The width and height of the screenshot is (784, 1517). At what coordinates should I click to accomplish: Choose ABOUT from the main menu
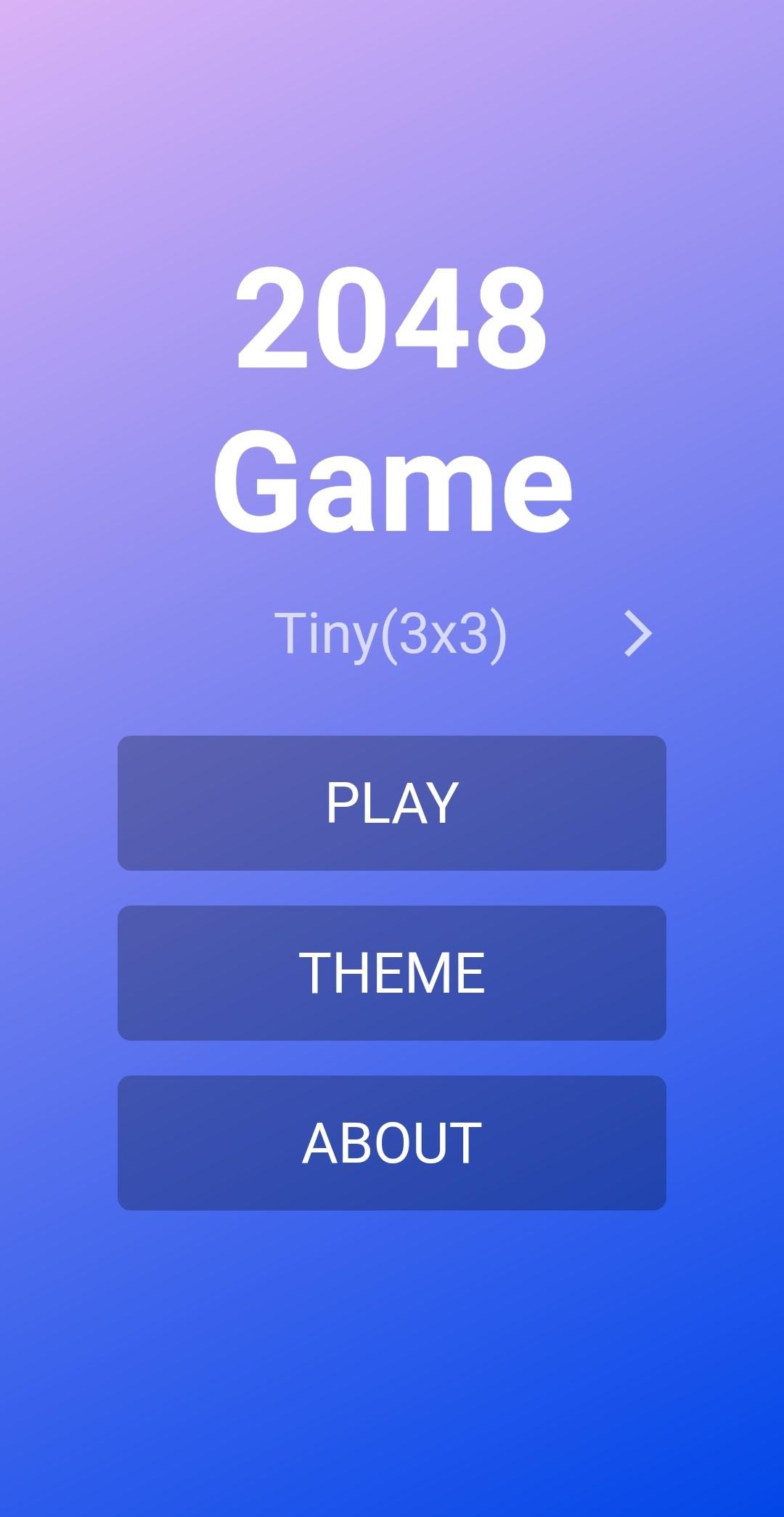click(392, 1142)
